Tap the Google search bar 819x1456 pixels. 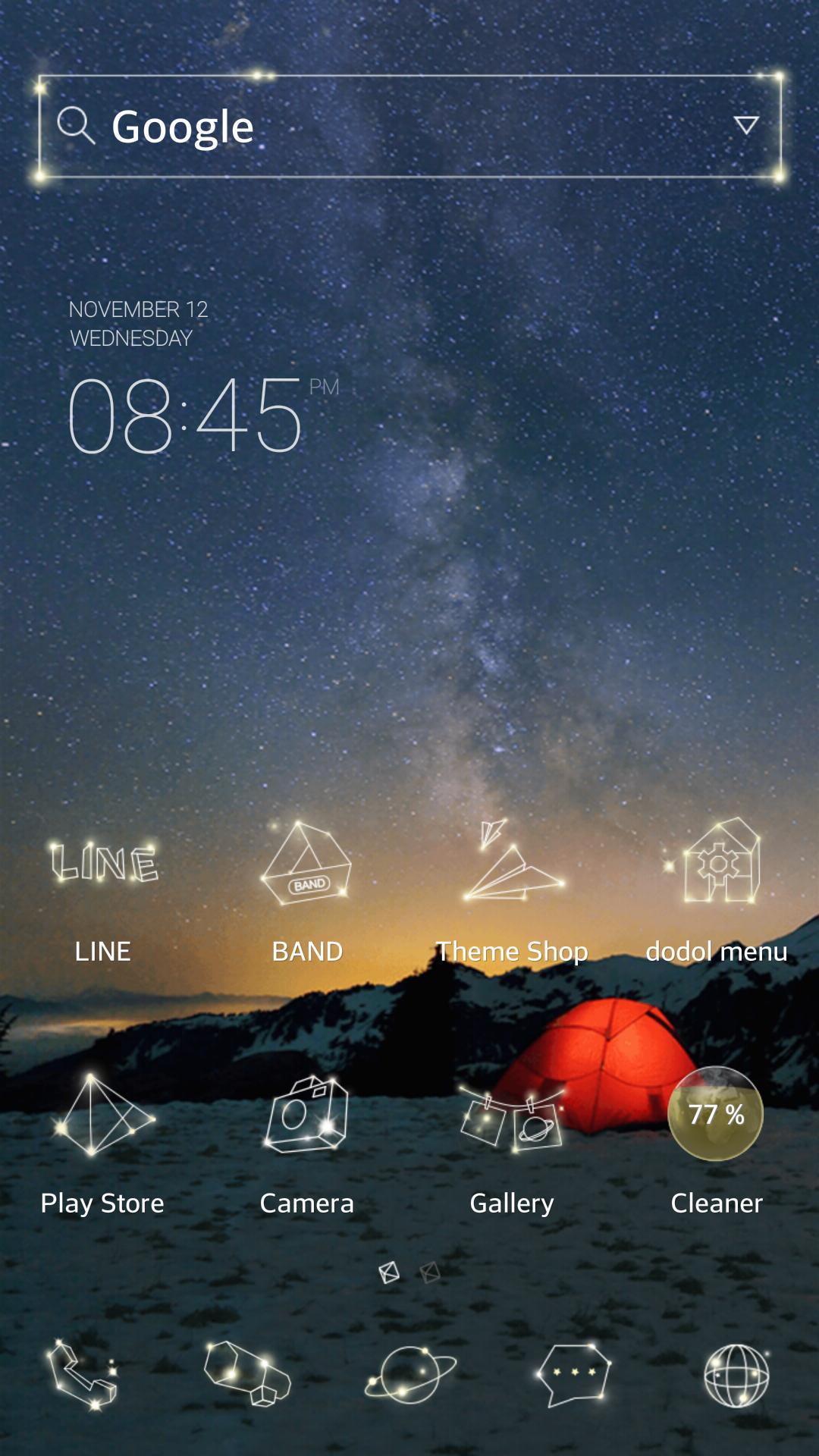click(x=379, y=126)
